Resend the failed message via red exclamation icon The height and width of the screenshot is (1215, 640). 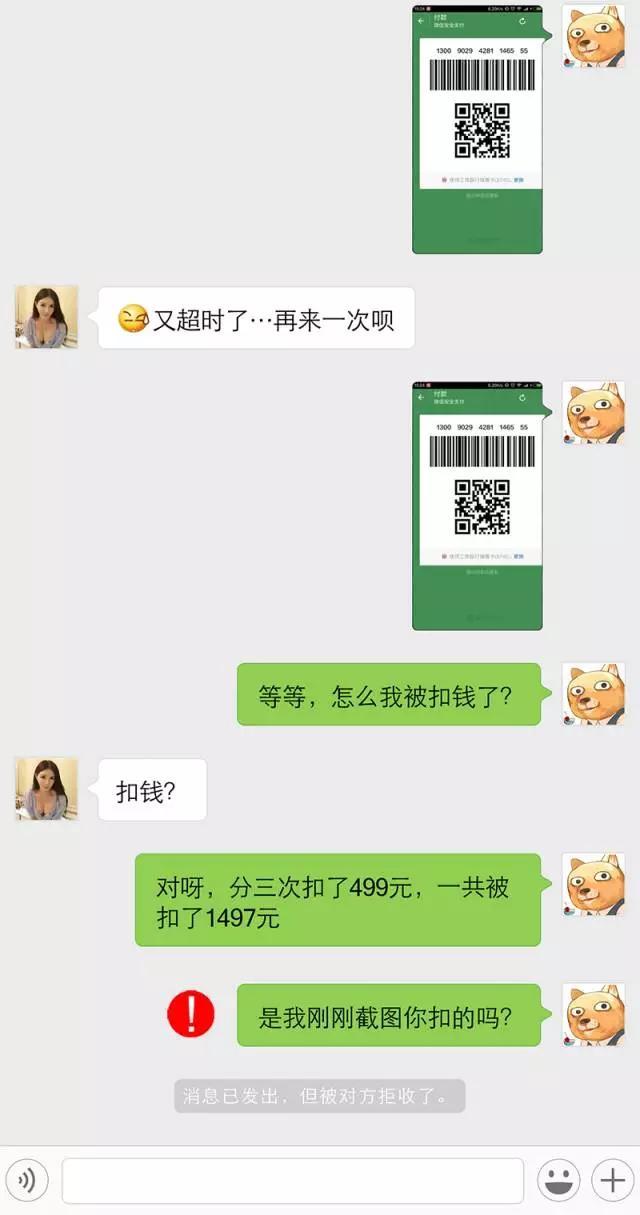point(190,1014)
